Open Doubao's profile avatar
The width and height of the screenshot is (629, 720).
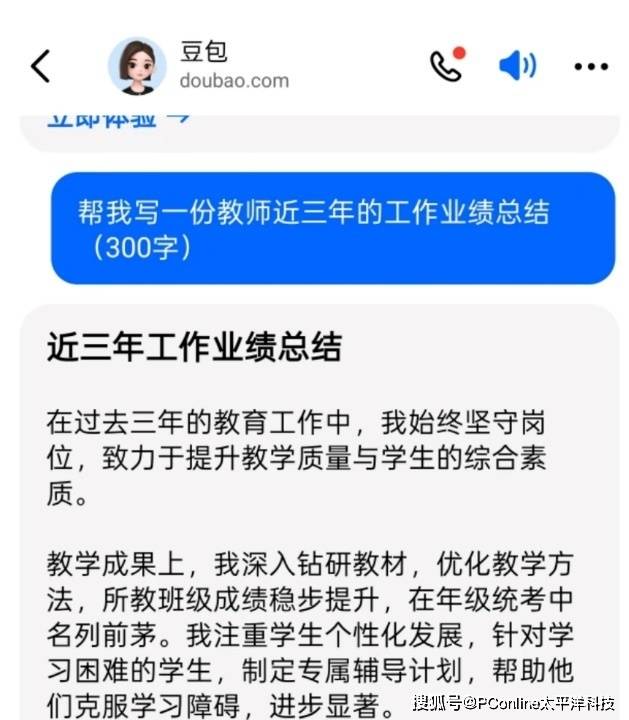click(x=137, y=66)
